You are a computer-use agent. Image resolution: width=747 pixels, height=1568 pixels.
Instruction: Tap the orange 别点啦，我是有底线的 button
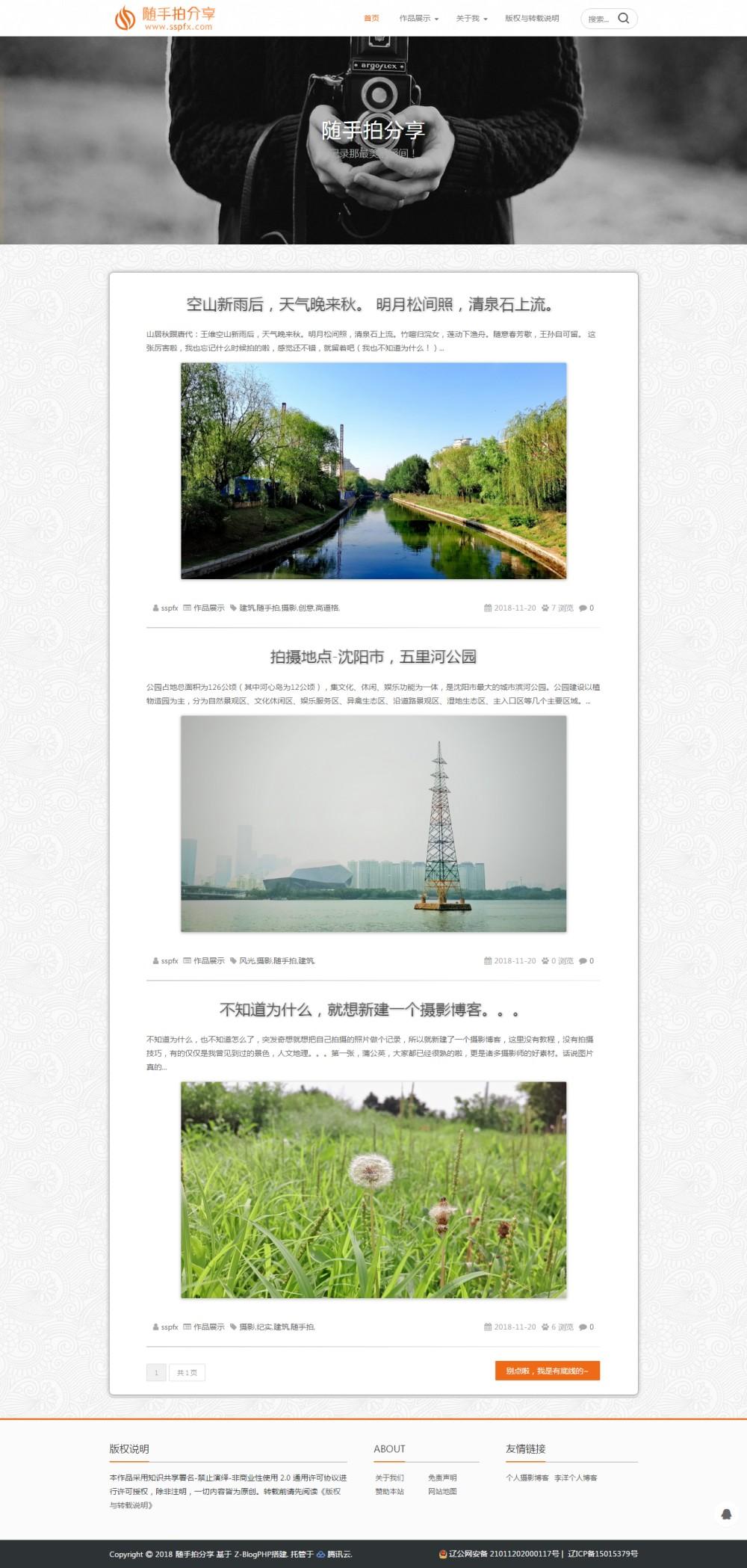[x=547, y=1371]
